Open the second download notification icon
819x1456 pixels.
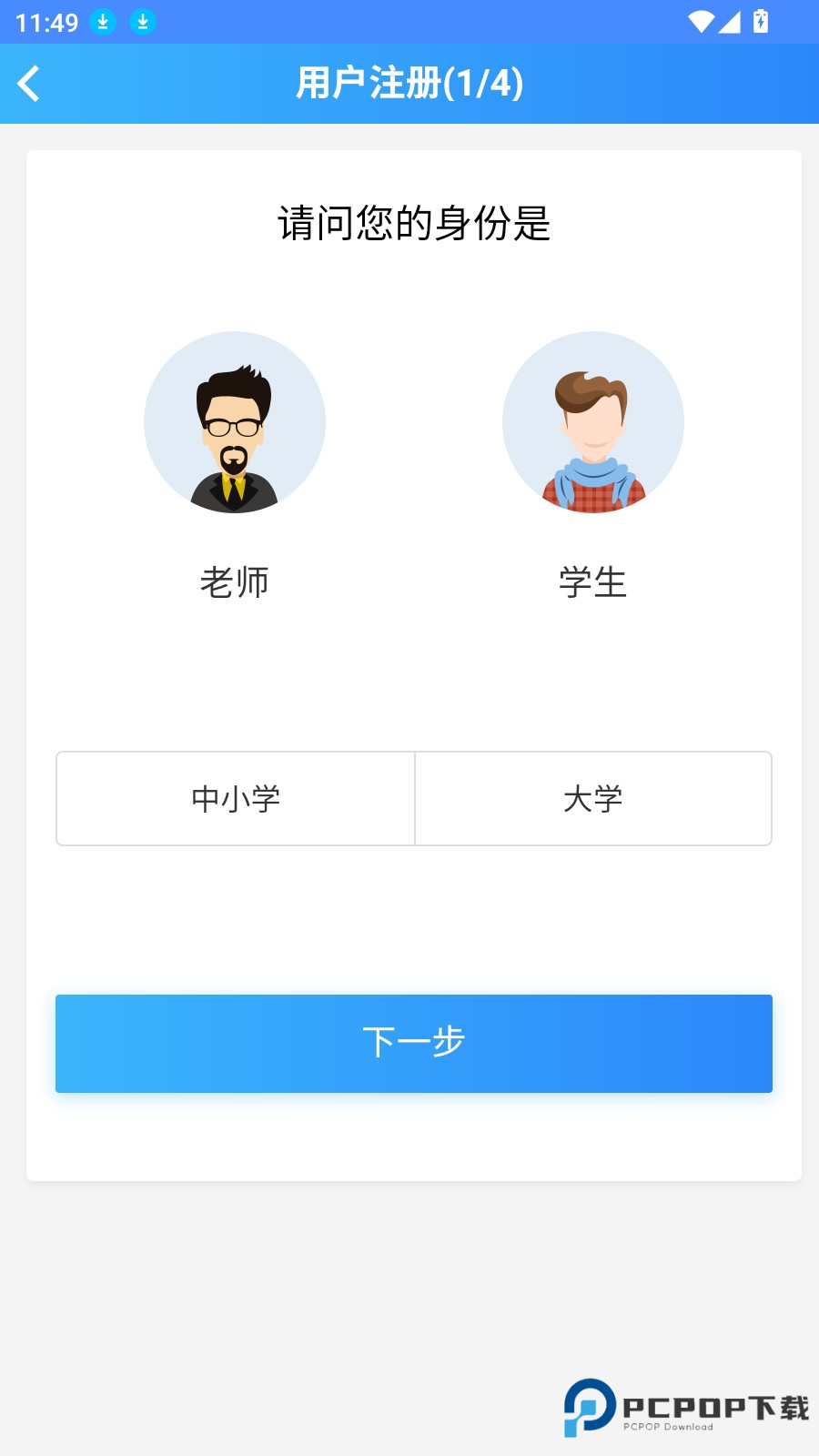[144, 20]
